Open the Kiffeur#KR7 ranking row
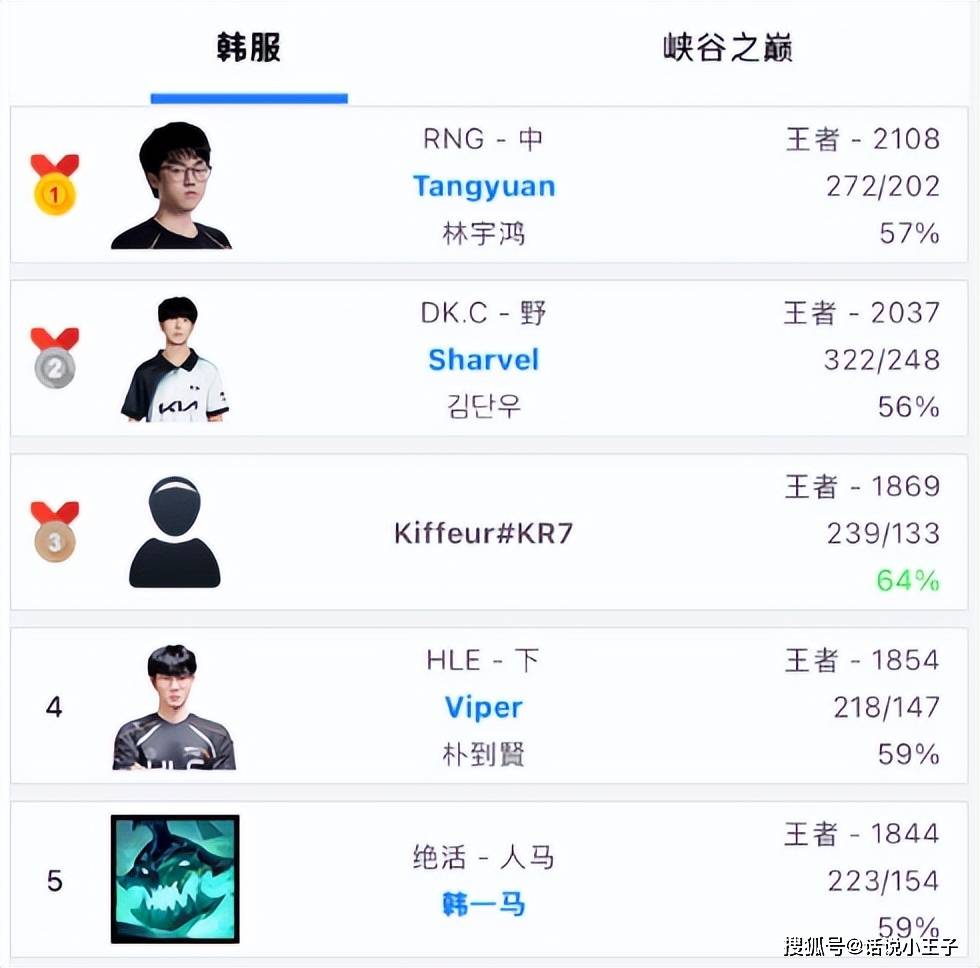This screenshot has width=980, height=968. (484, 532)
